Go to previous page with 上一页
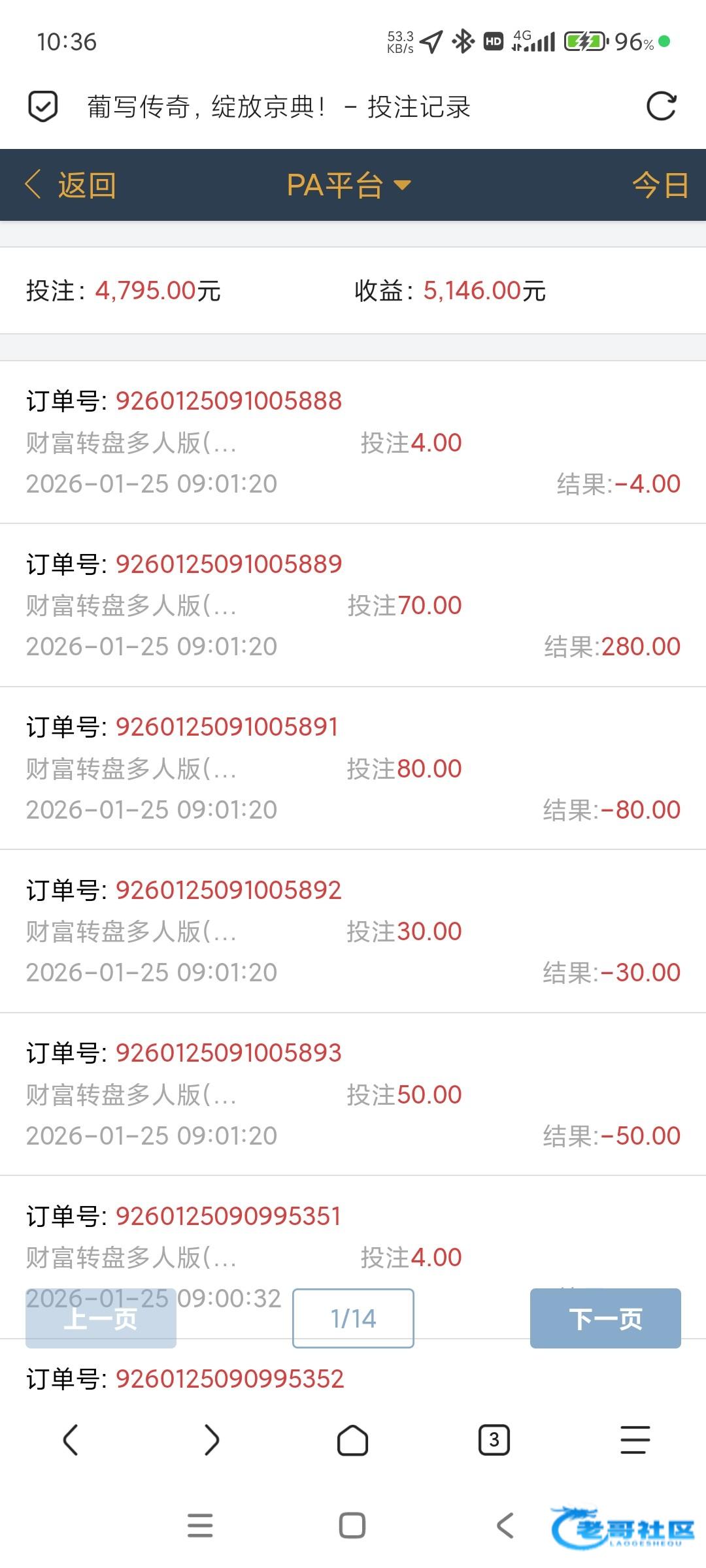The image size is (706, 1568). point(101,1318)
